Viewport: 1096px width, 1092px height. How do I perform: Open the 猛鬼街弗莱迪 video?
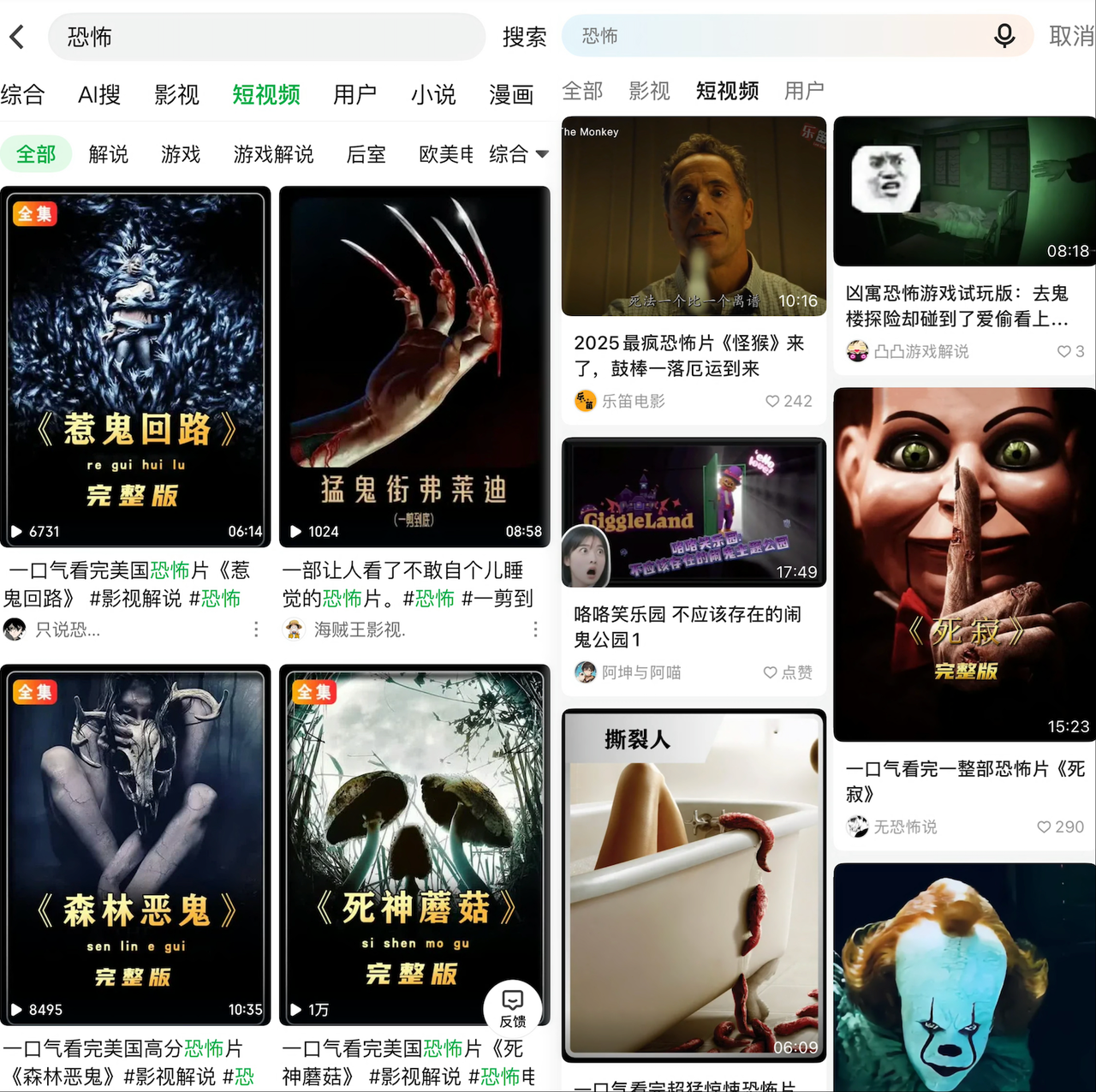(414, 367)
